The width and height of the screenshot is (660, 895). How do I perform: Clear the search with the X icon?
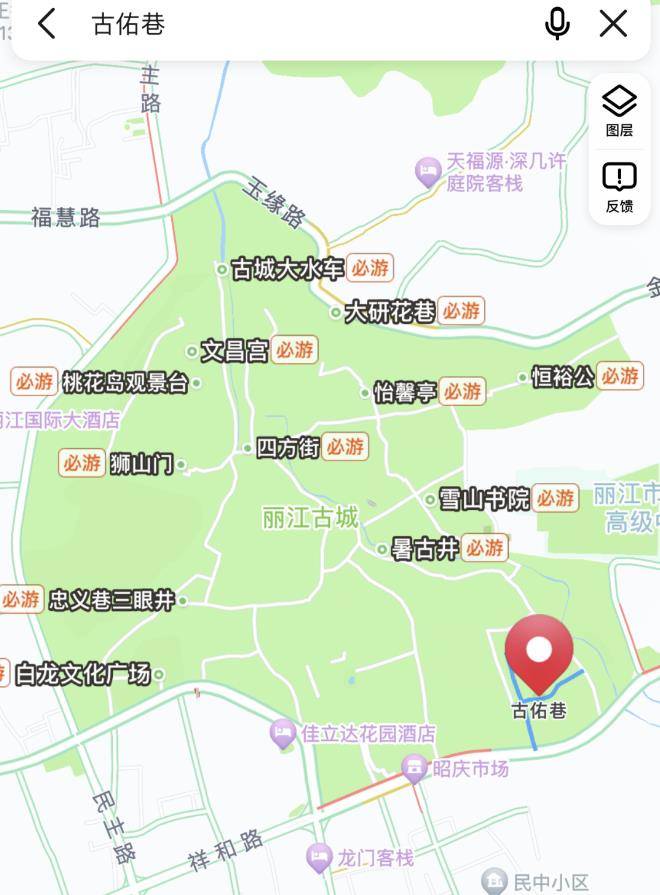pos(613,24)
